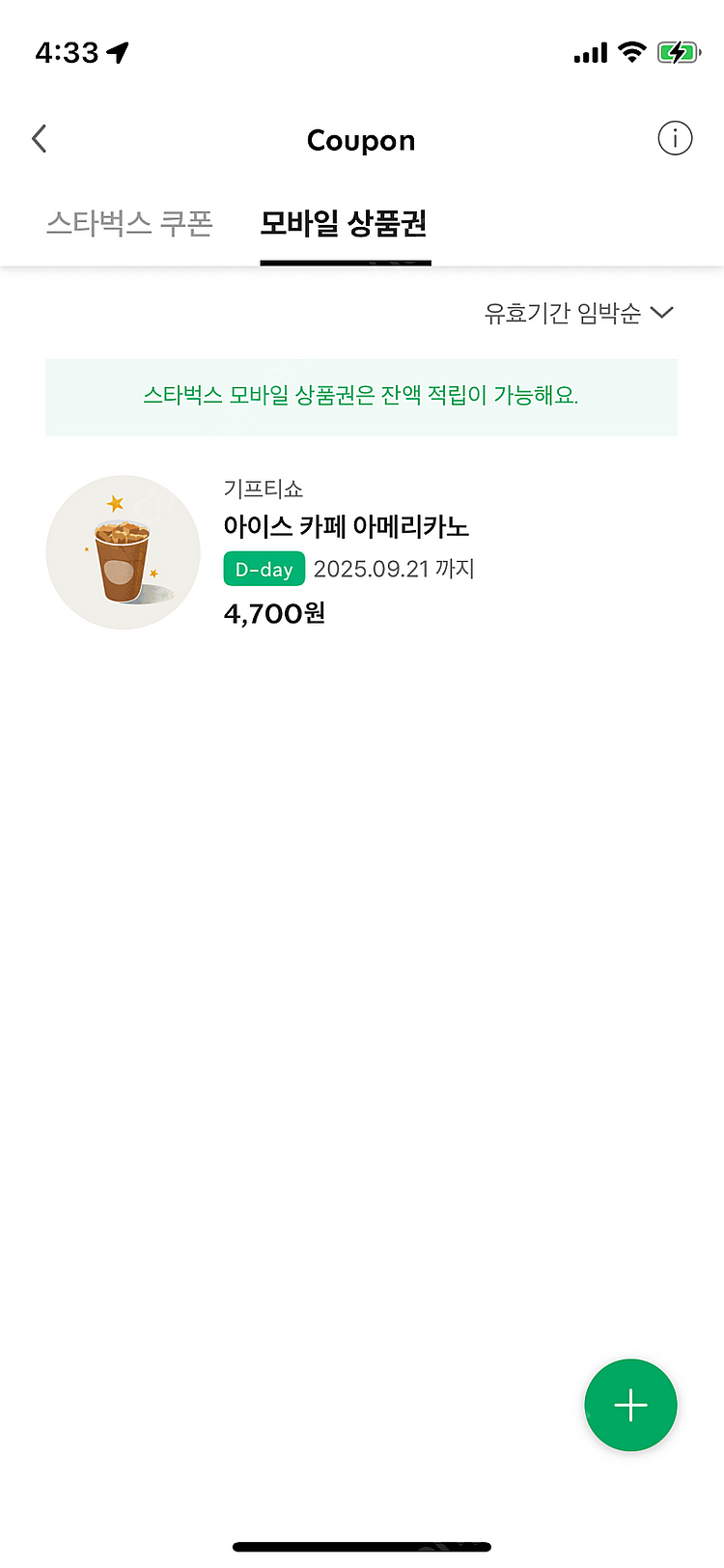This screenshot has height=1568, width=724.
Task: Select the 모바일 상품권 tab
Action: [x=345, y=223]
